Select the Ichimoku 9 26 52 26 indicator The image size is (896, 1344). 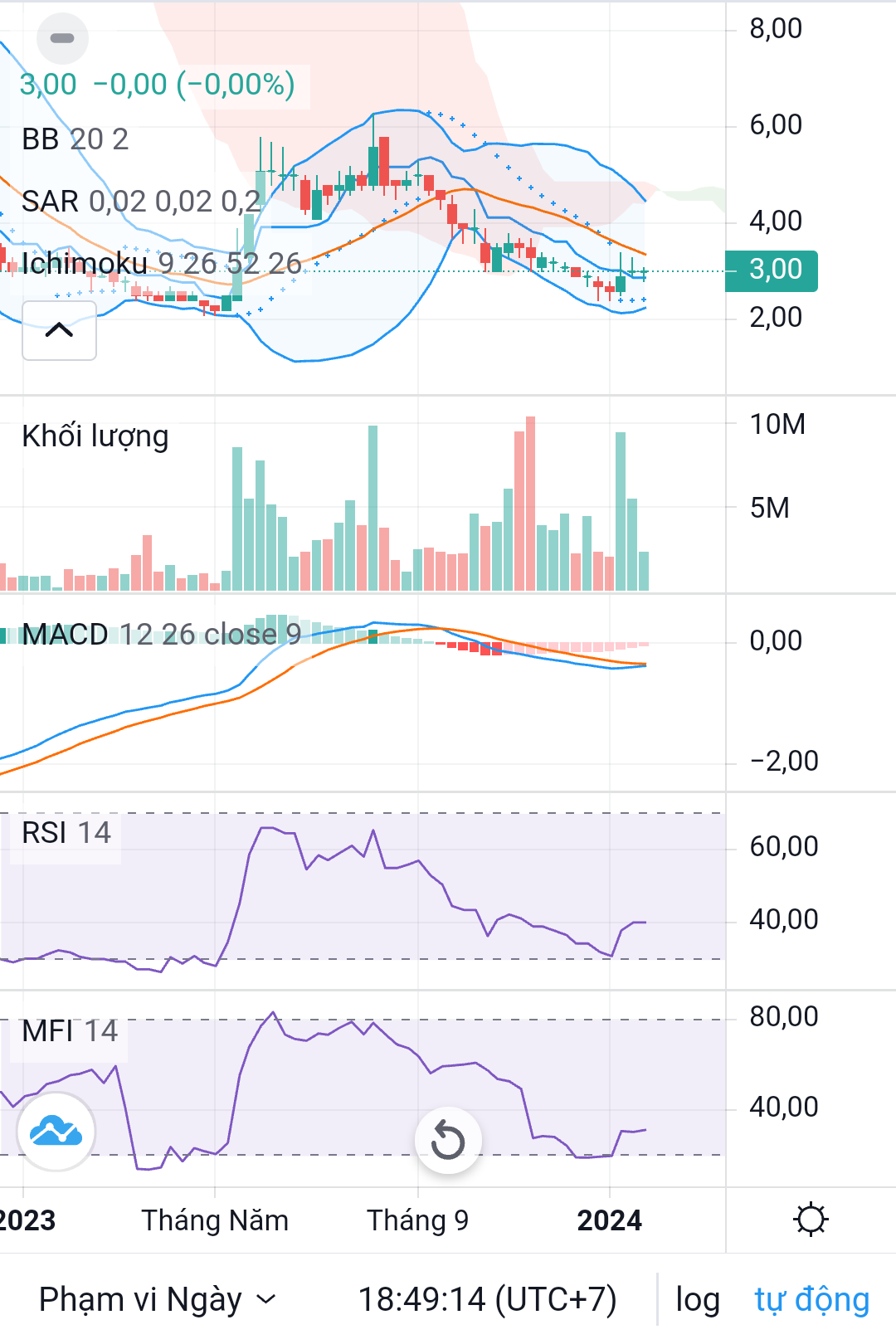pos(161,264)
